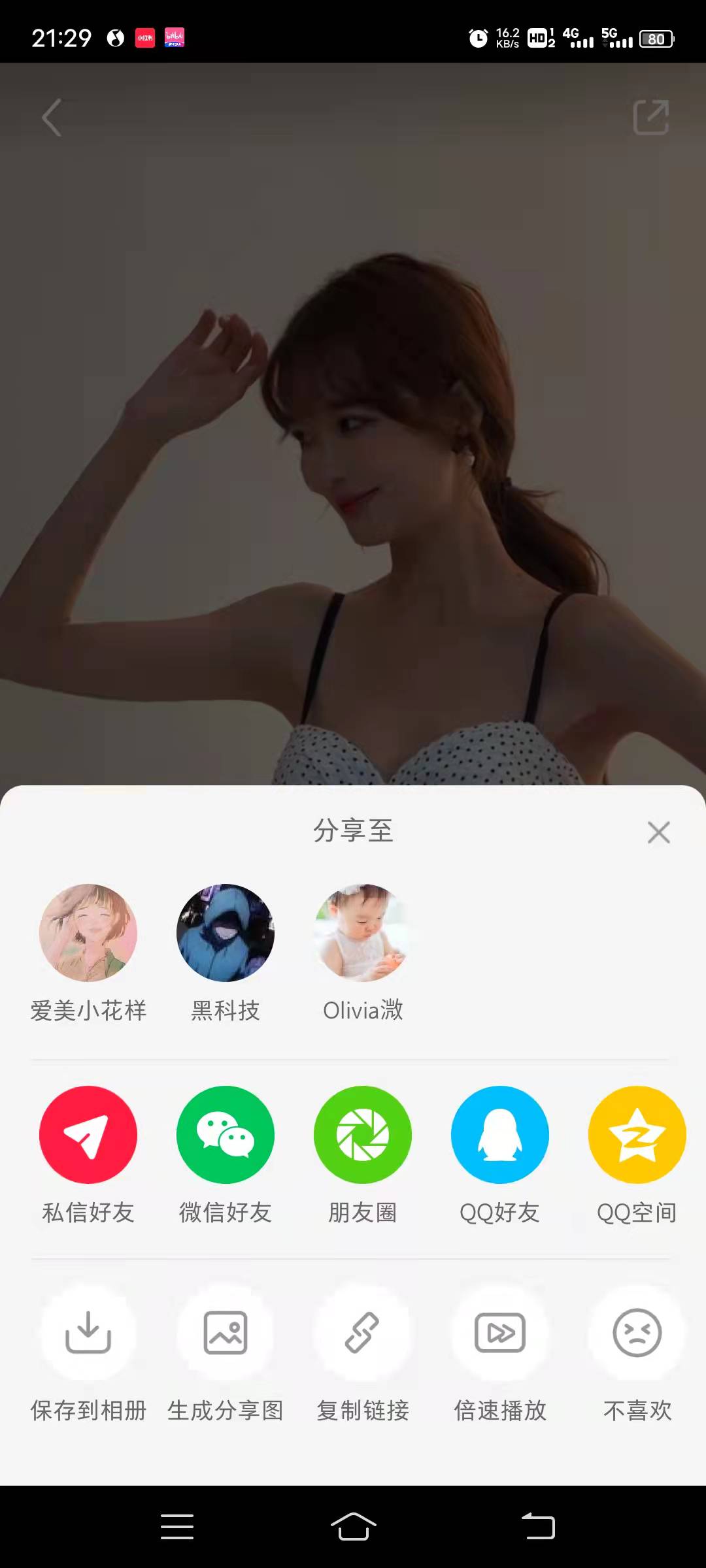Go to the system home screen
This screenshot has height=1568, width=706.
353,1526
